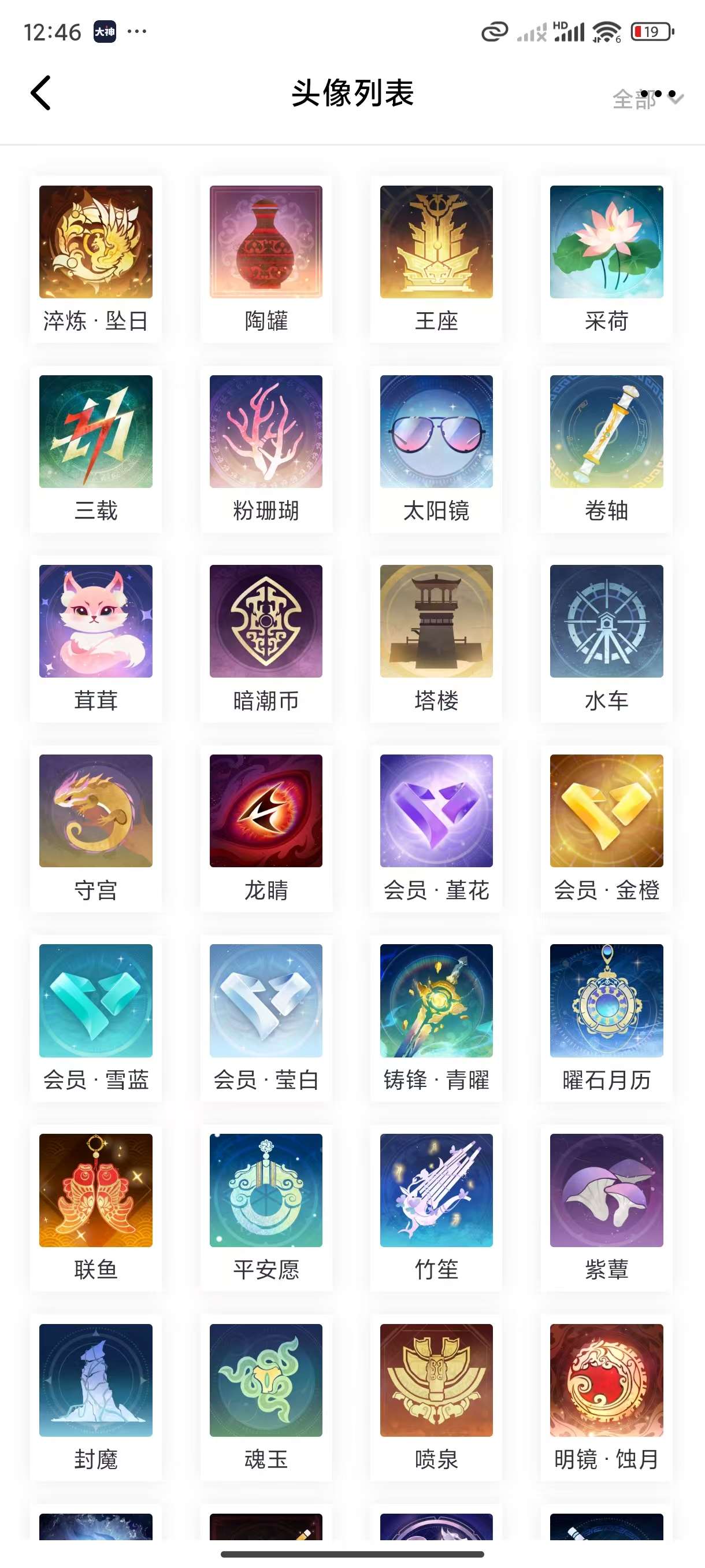
Task: Select the 采荷 lotus avatar
Action: coord(606,242)
